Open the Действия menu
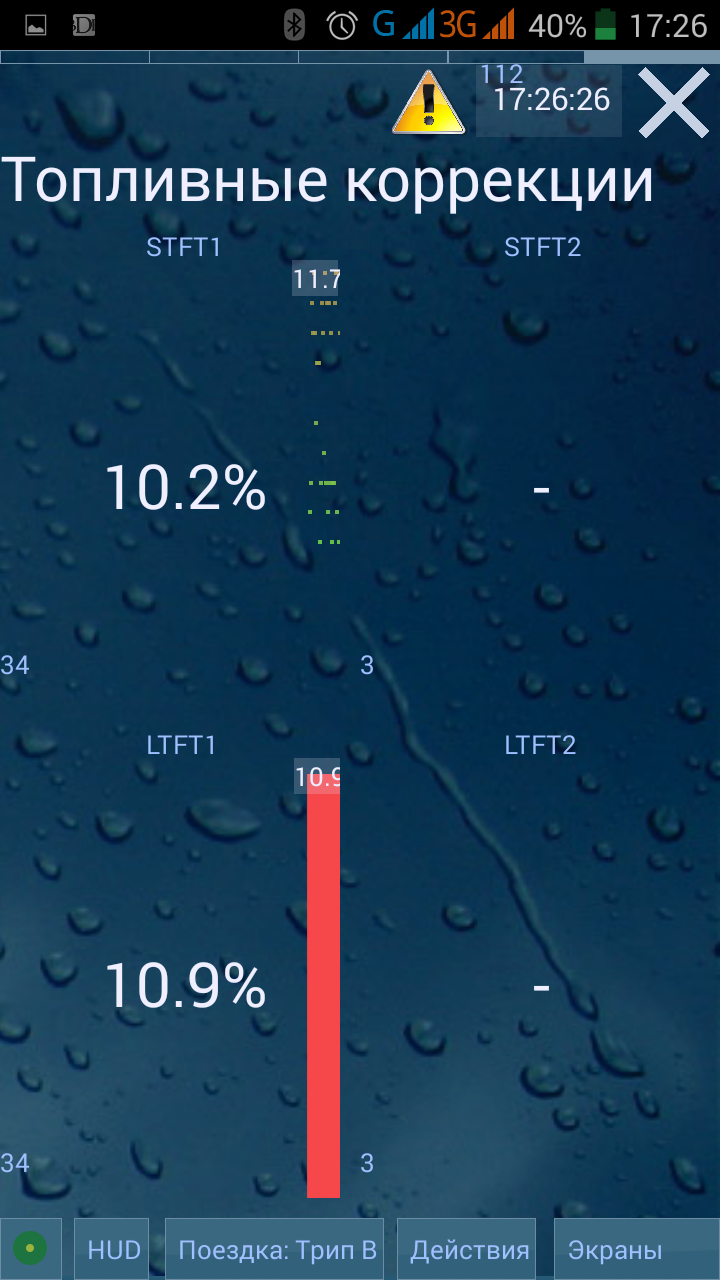720x1280 pixels. coord(468,1249)
